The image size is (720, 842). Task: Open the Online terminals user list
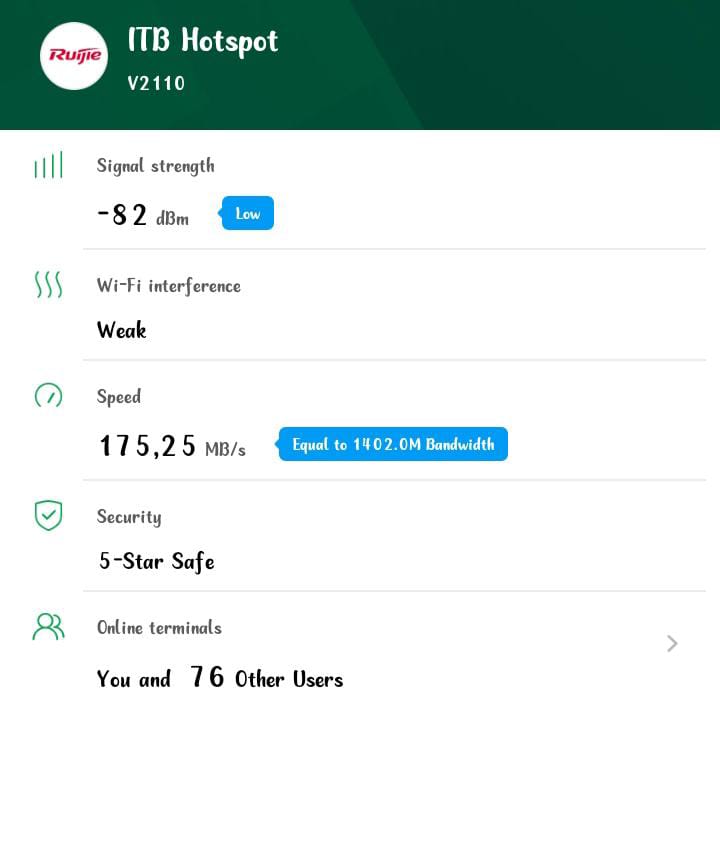tap(672, 644)
